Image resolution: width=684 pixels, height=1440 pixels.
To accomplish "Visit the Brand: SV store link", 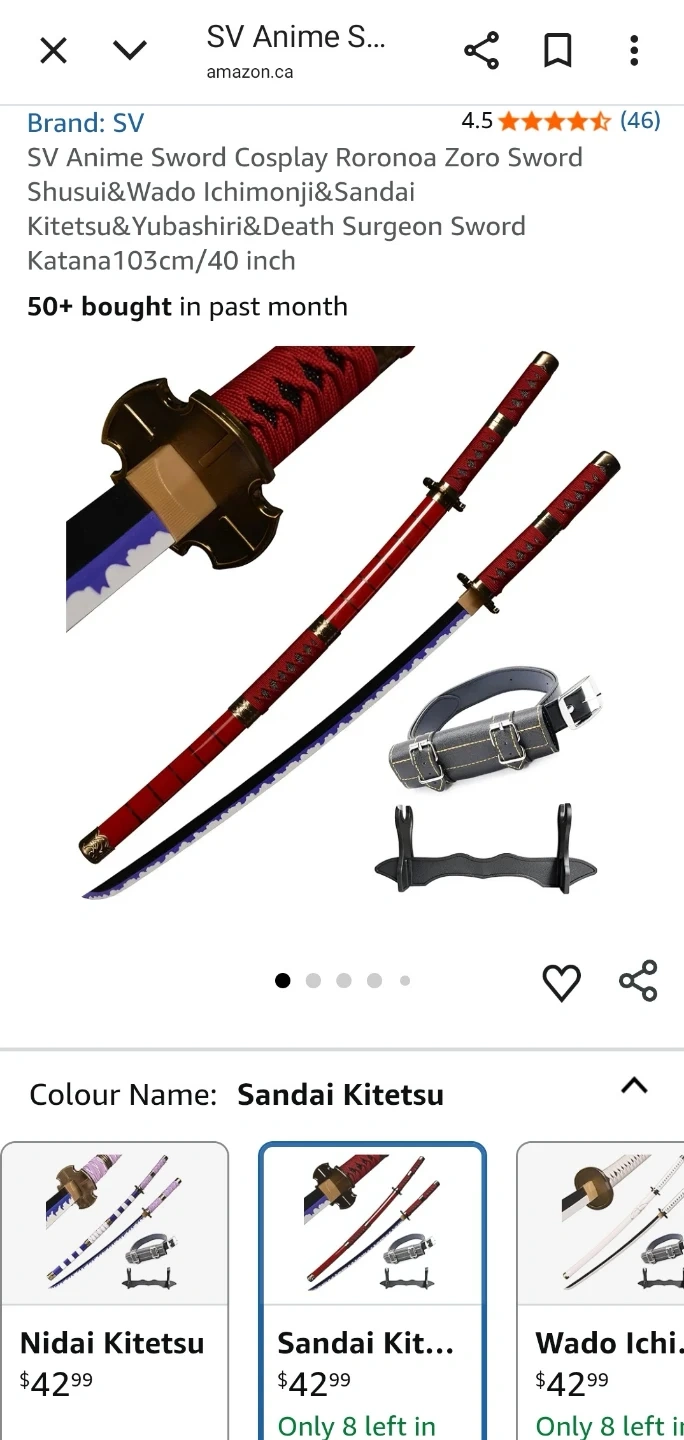I will [x=85, y=123].
